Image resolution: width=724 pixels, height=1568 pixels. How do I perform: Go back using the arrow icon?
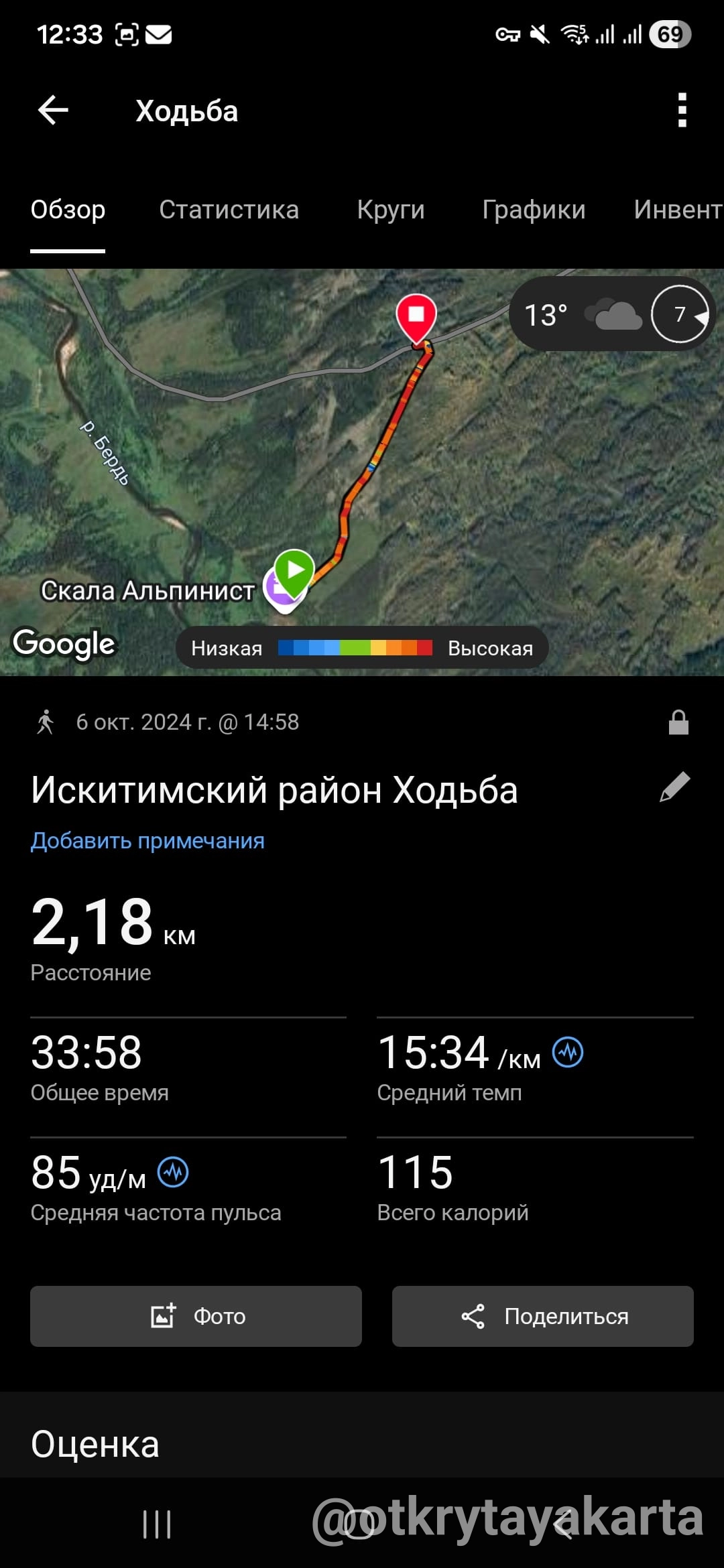pyautogui.click(x=53, y=111)
